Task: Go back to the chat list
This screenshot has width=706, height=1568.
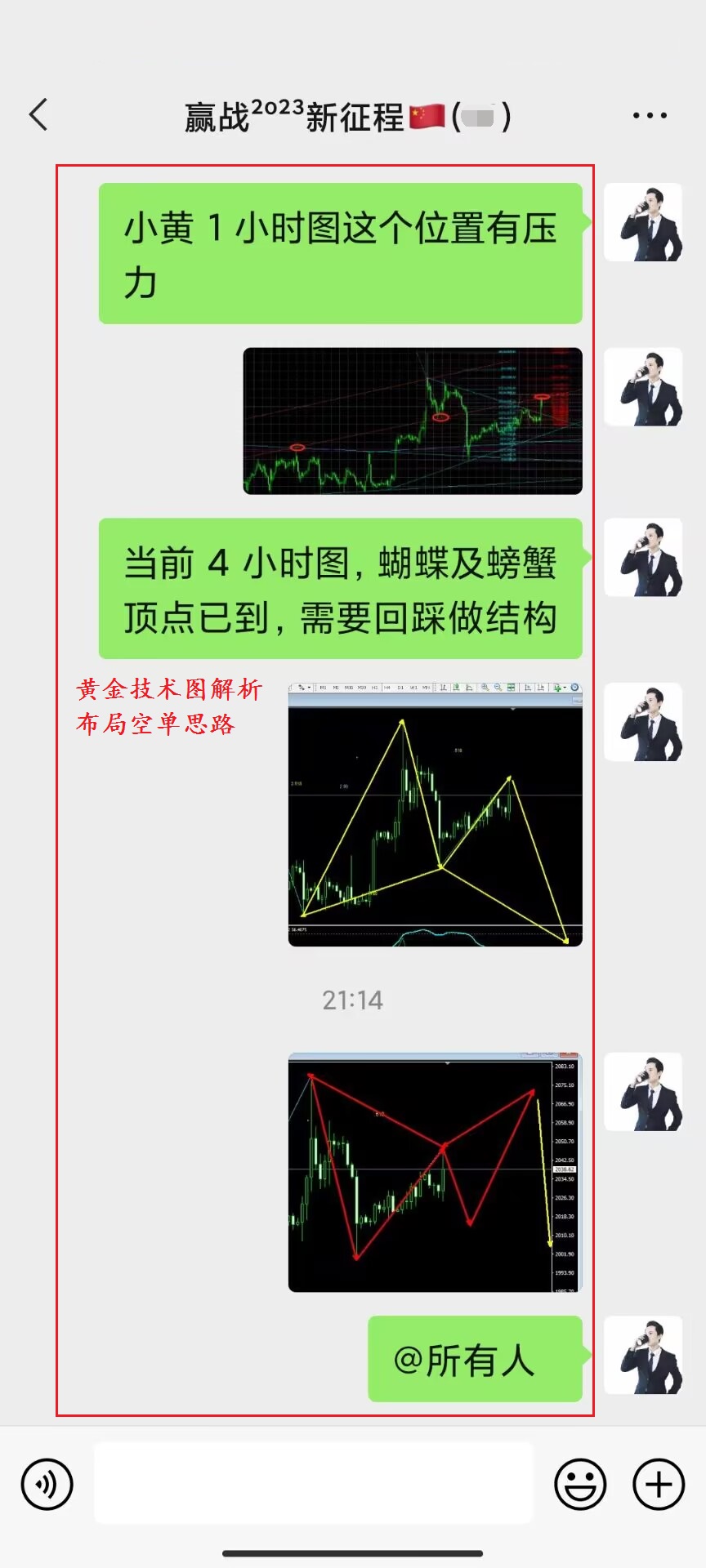Action: coord(38,115)
